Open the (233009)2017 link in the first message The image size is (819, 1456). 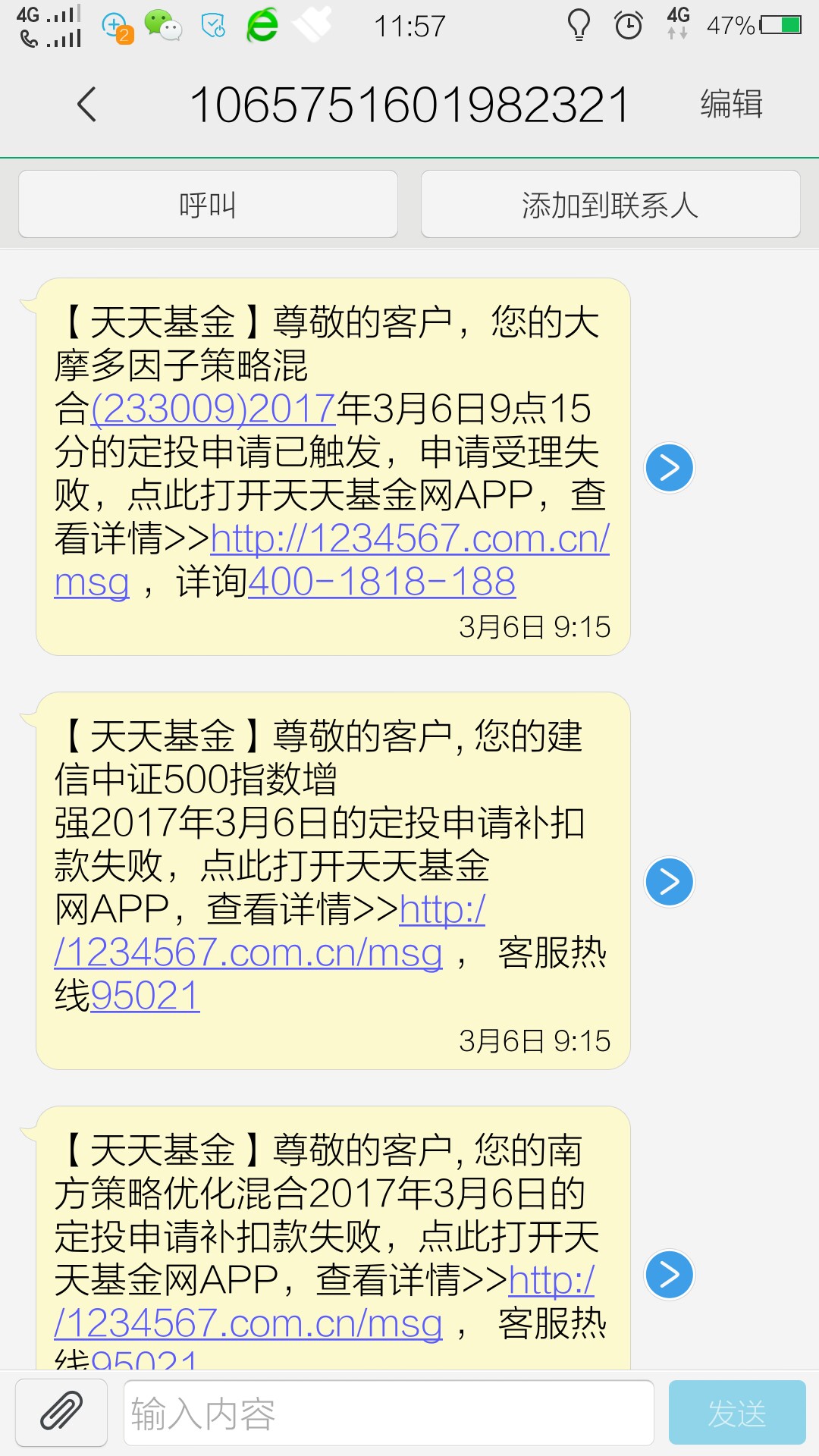(213, 409)
